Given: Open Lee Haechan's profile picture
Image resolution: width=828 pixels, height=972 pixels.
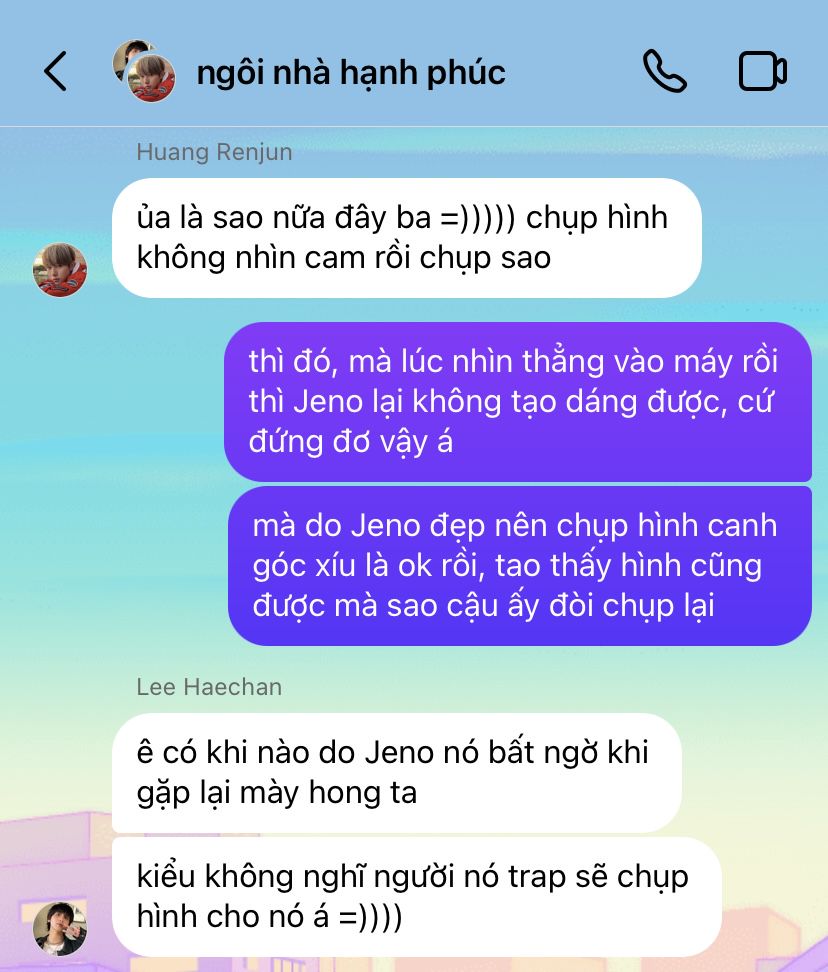Looking at the screenshot, I should click(x=60, y=928).
